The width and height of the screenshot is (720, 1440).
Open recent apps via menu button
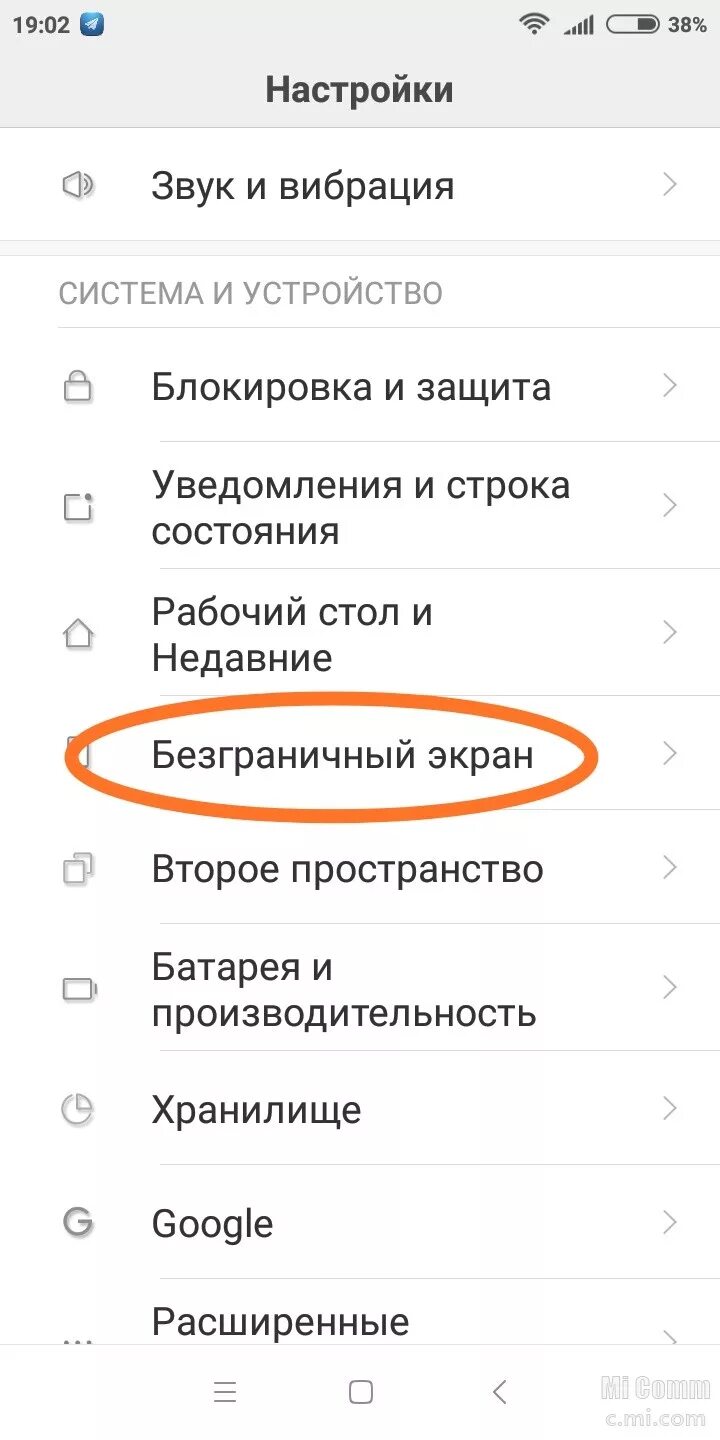point(225,1391)
